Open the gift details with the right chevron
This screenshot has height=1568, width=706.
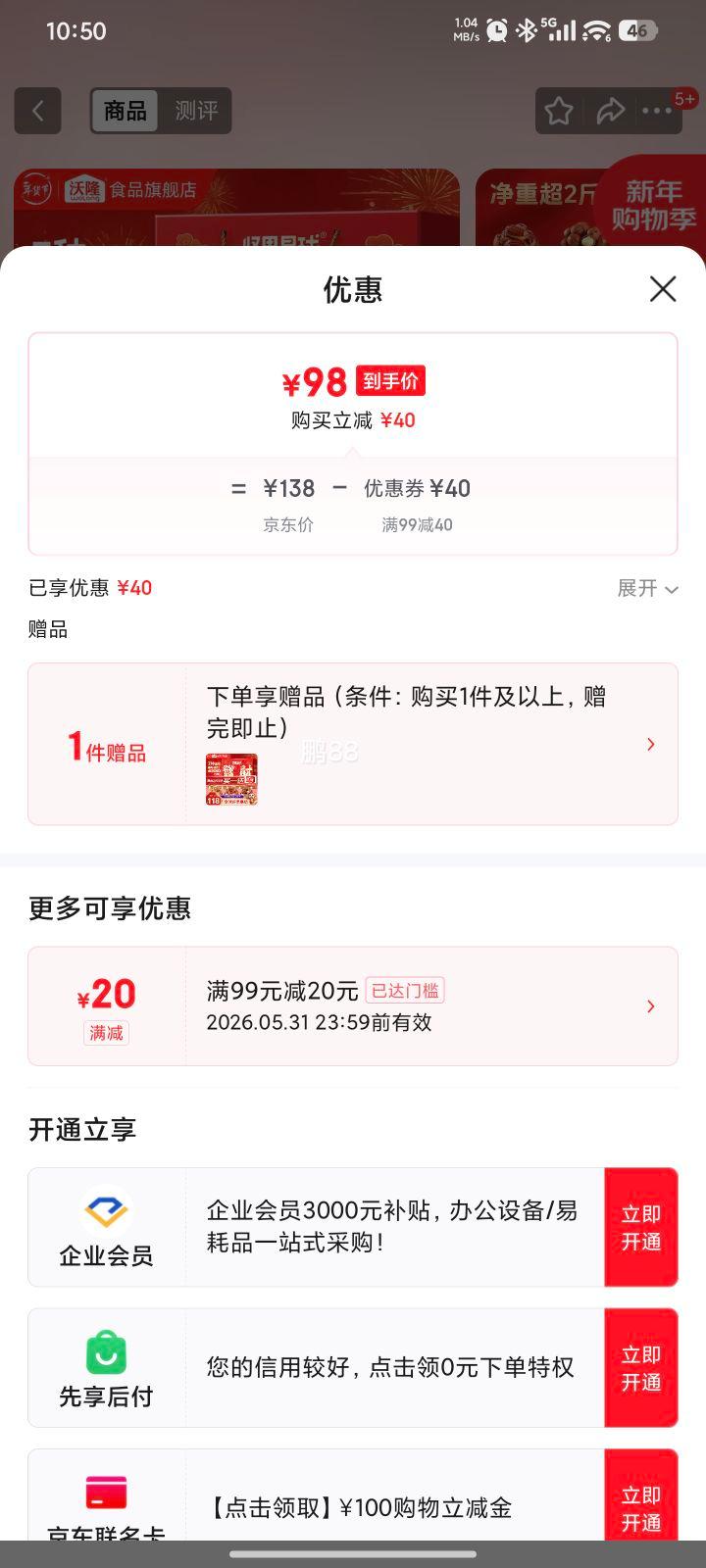[650, 744]
